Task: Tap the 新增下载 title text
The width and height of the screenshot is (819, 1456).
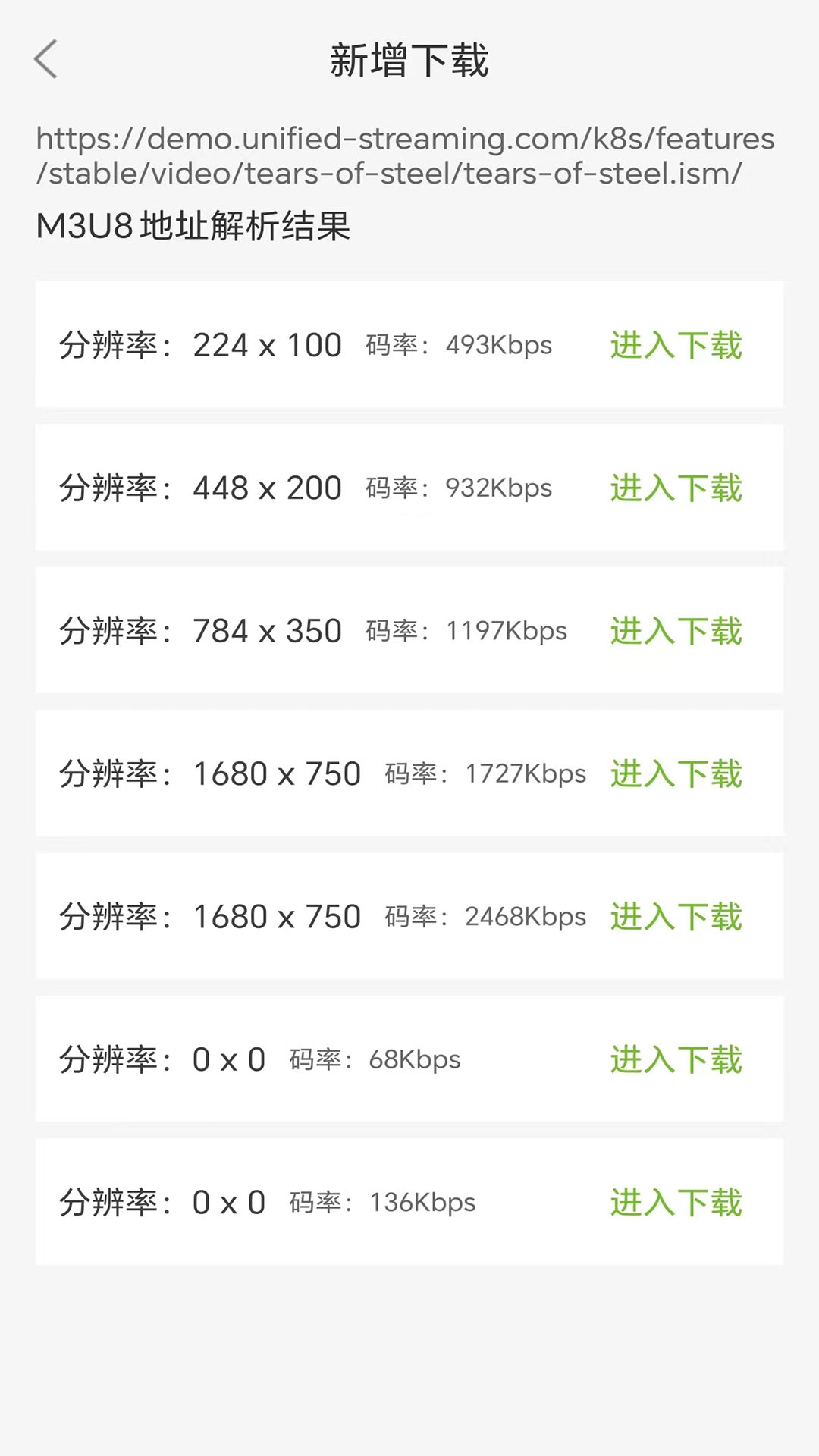Action: 409,61
